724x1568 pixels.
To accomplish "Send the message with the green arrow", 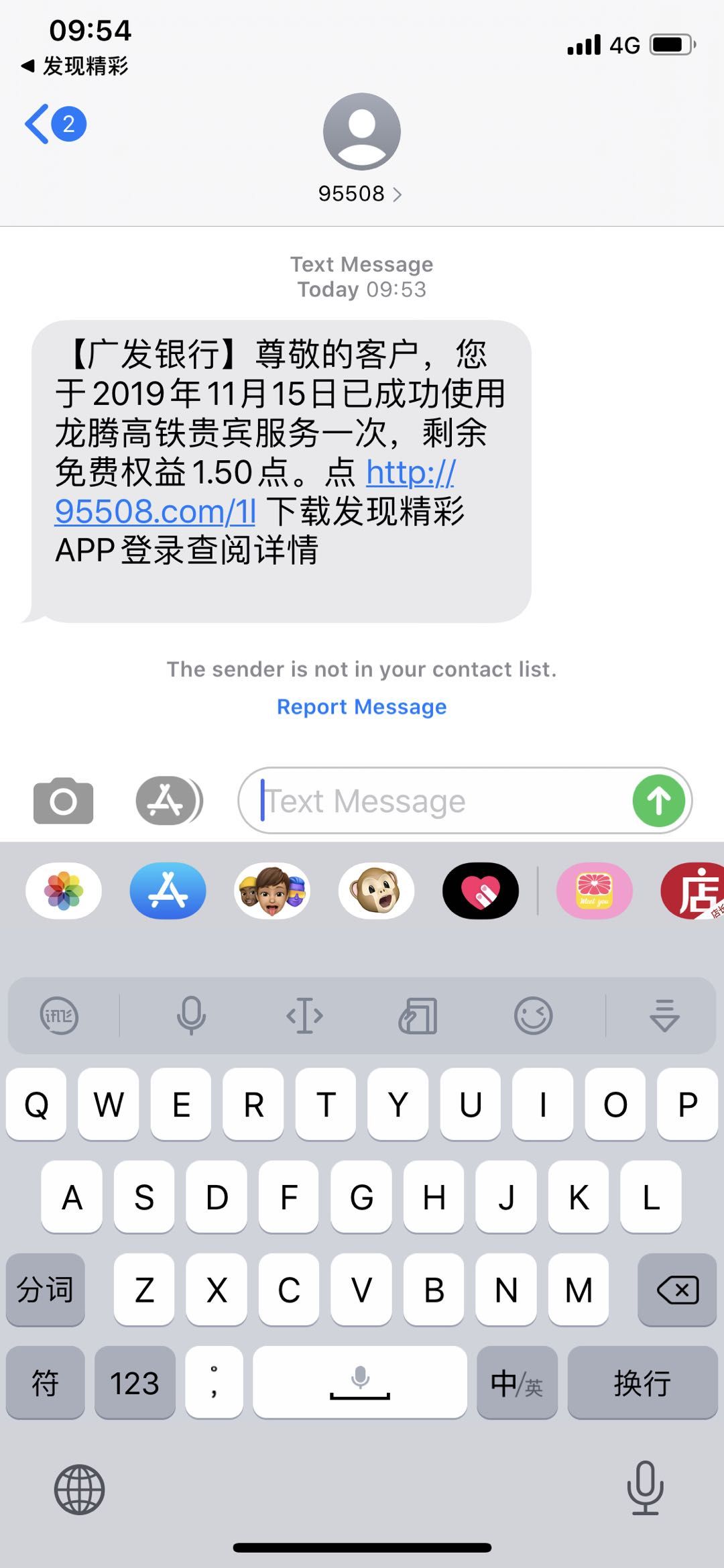I will tap(658, 801).
